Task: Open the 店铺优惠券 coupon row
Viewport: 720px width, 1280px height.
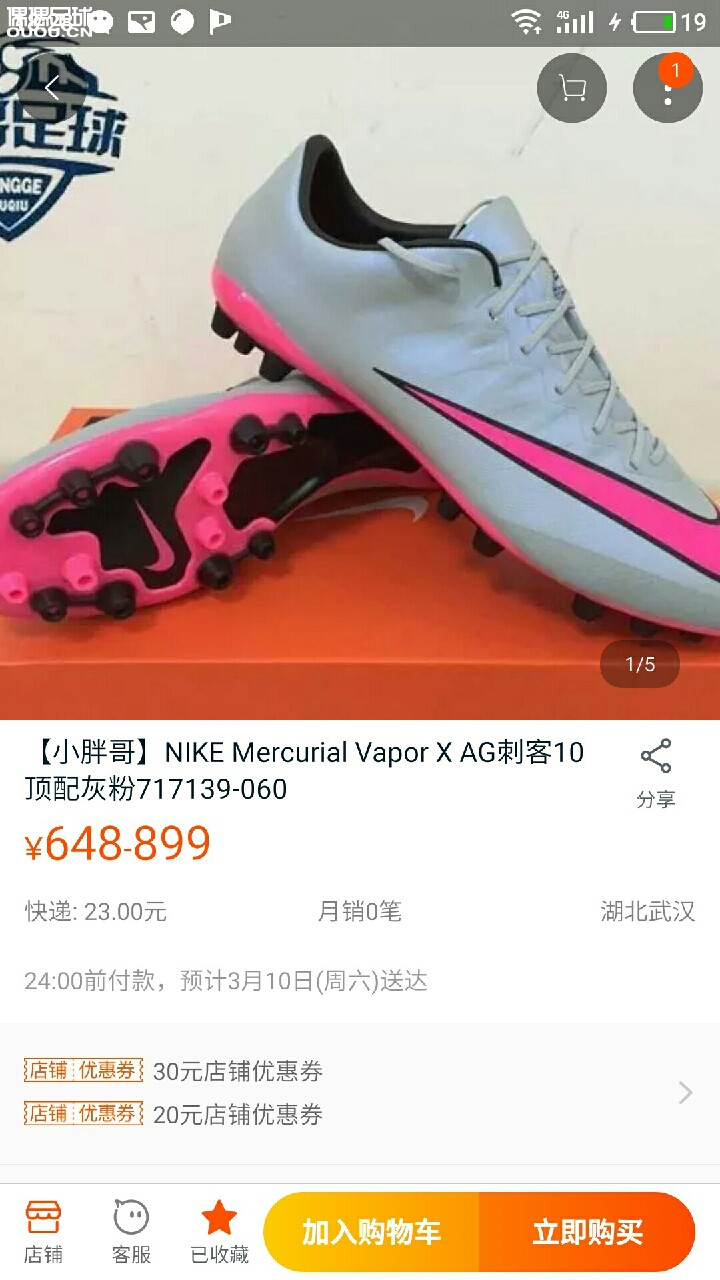Action: [360, 1093]
